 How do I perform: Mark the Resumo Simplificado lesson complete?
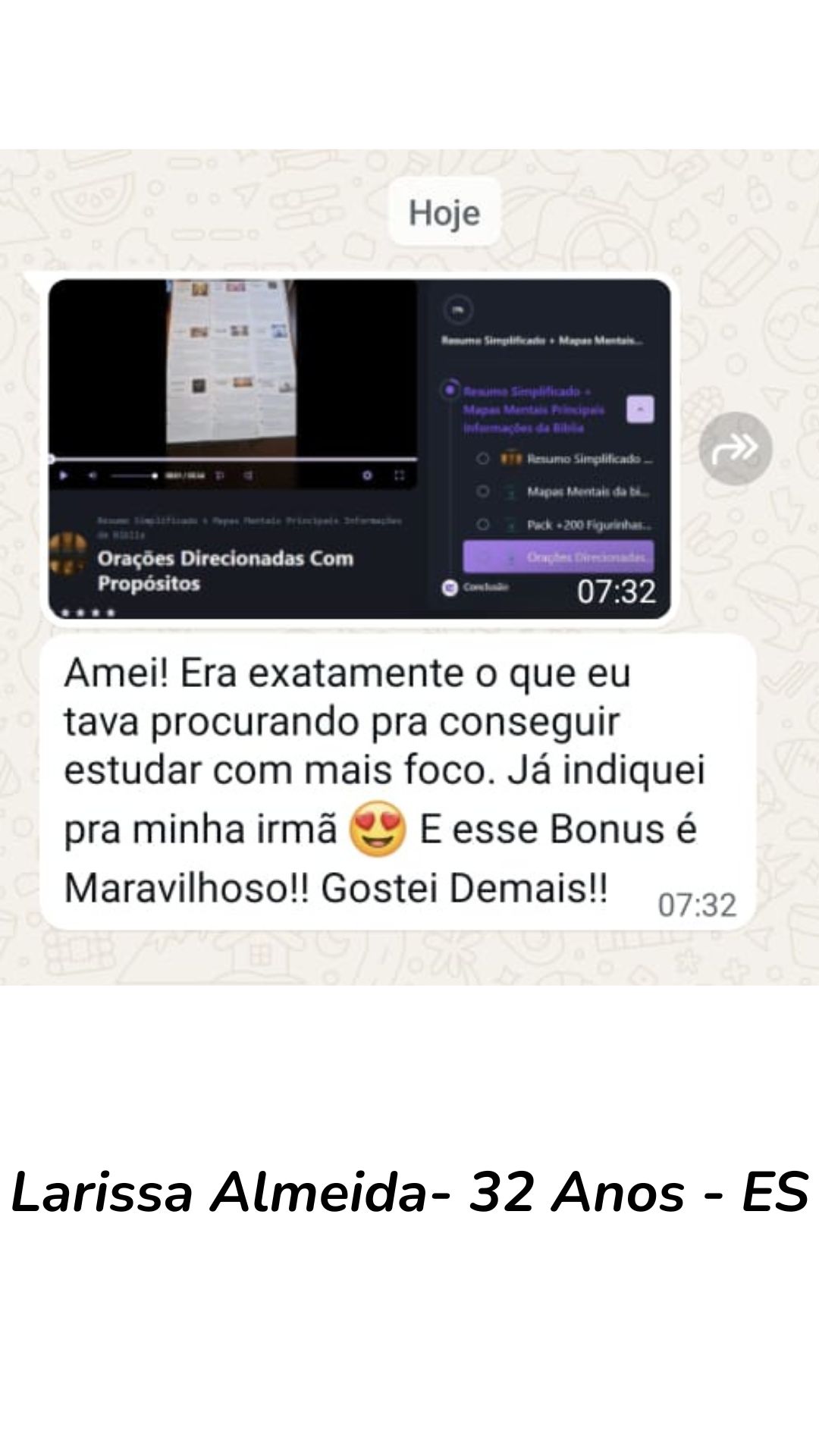coord(482,458)
